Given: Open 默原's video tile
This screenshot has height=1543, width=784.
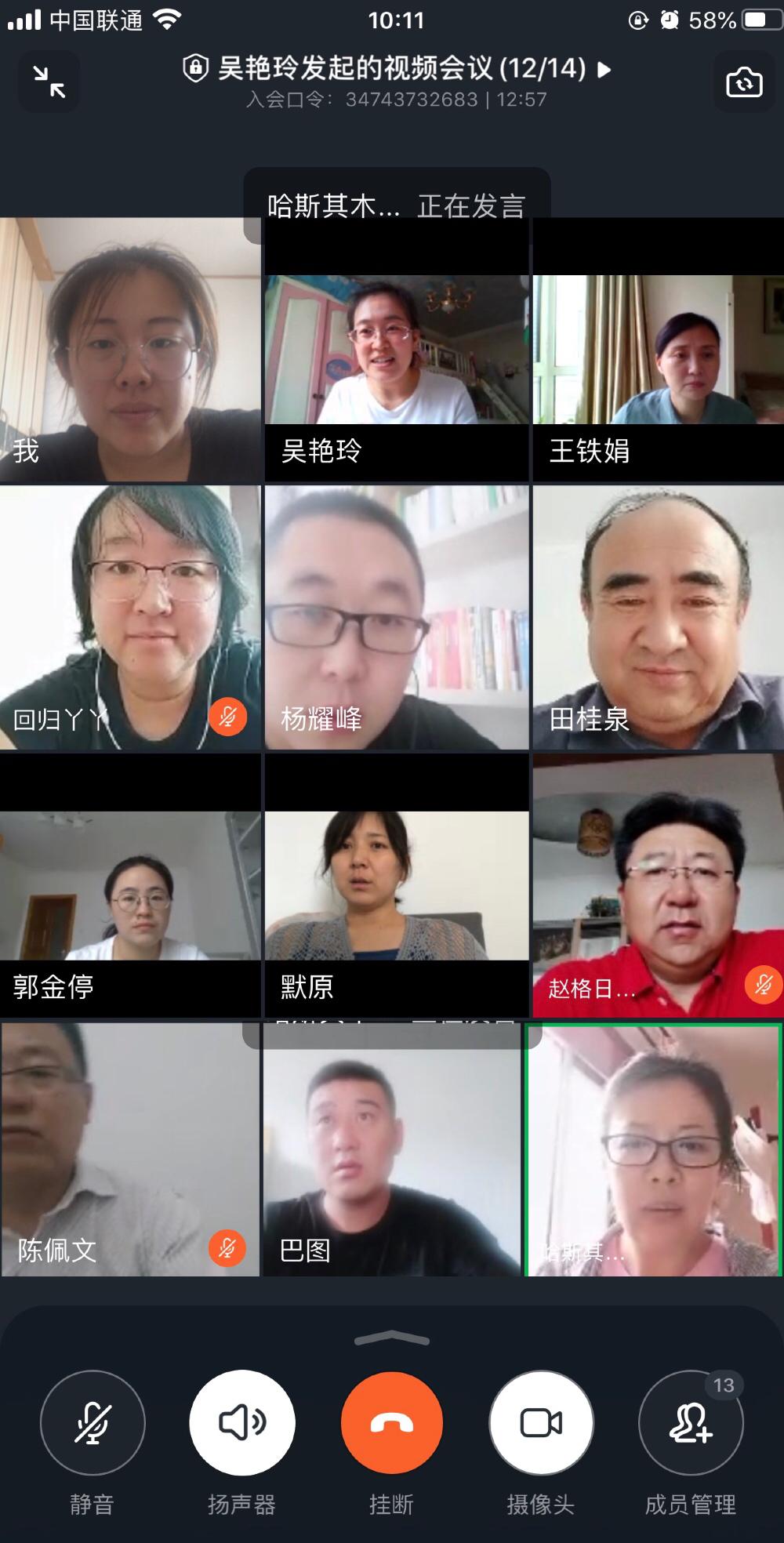Looking at the screenshot, I should pos(397,886).
